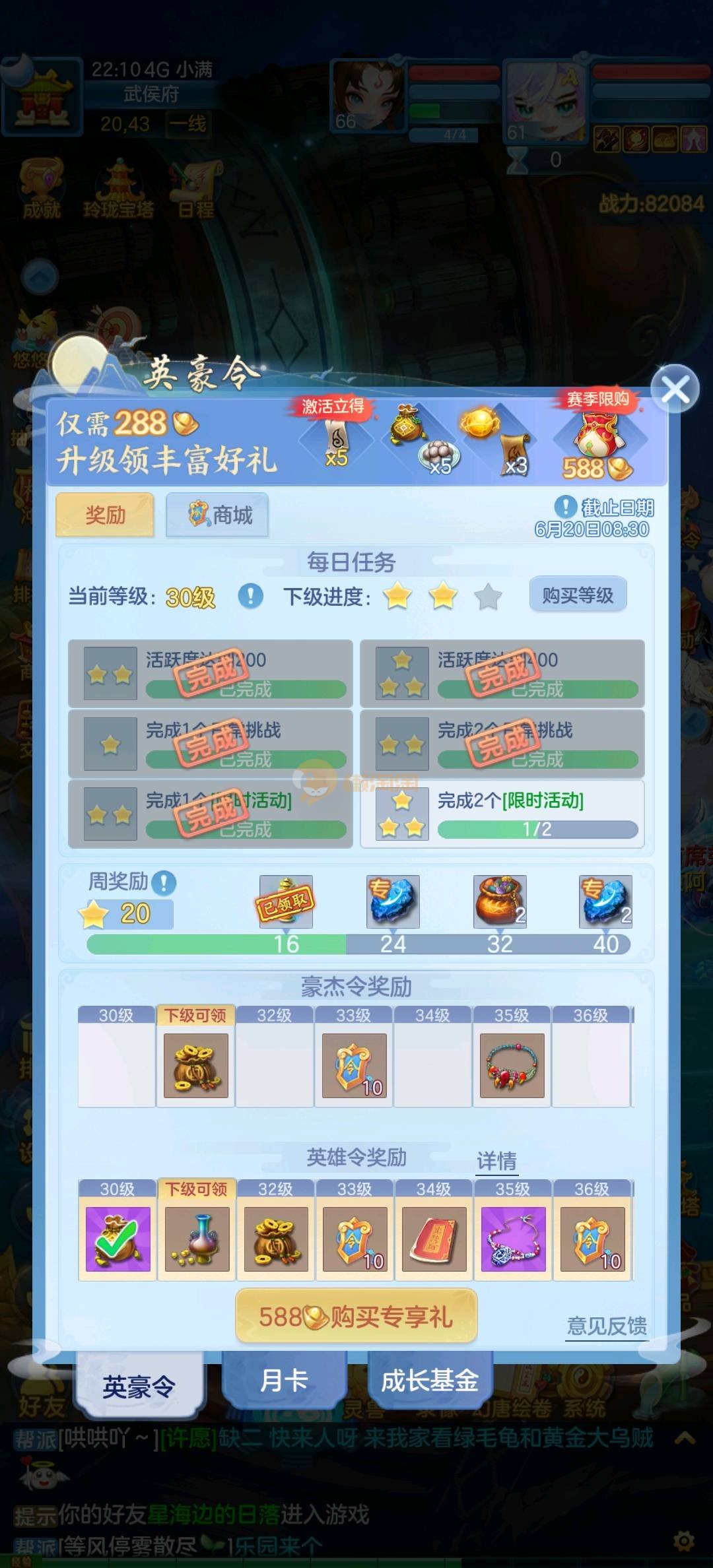
Task: Open info icon next to 截止日期
Action: 565,507
